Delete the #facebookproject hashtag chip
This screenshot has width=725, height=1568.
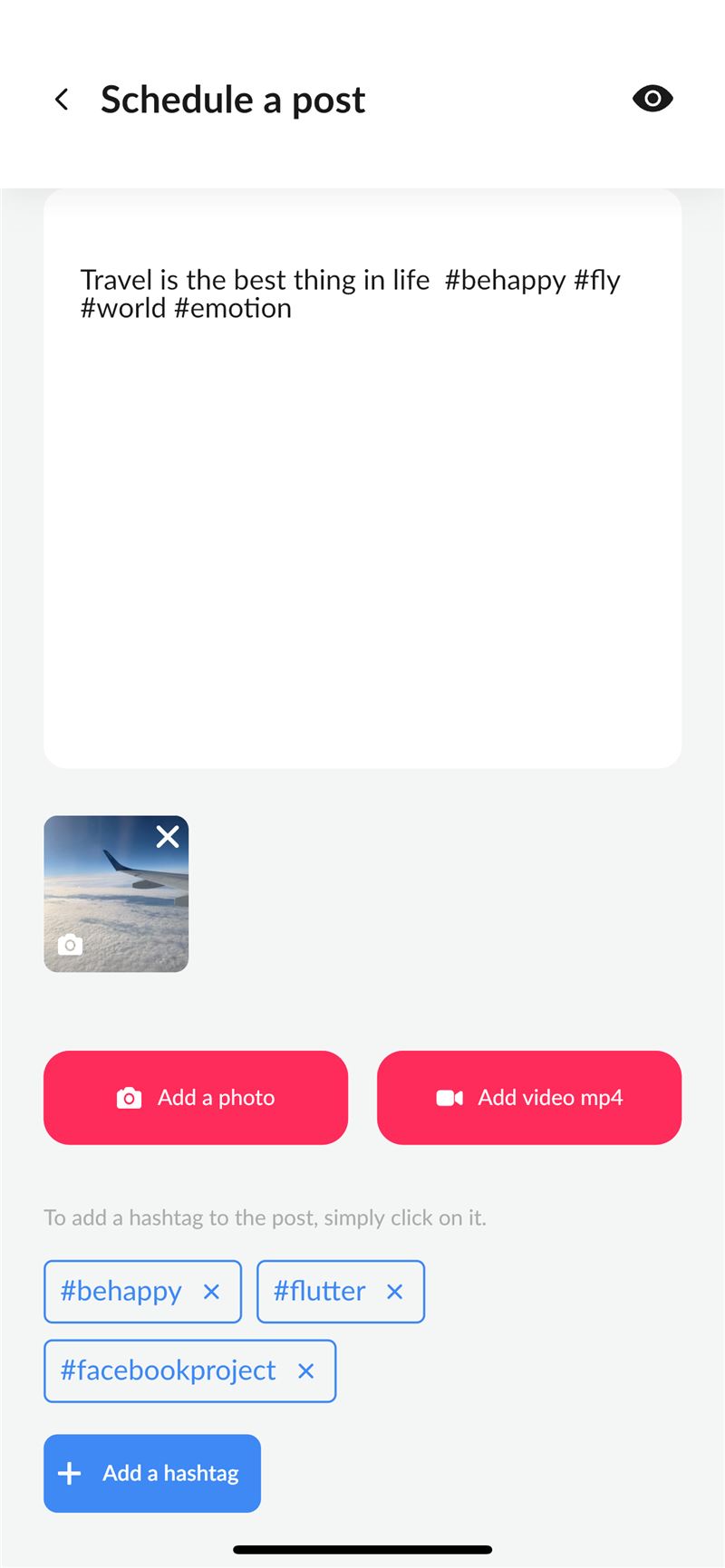click(x=306, y=1371)
